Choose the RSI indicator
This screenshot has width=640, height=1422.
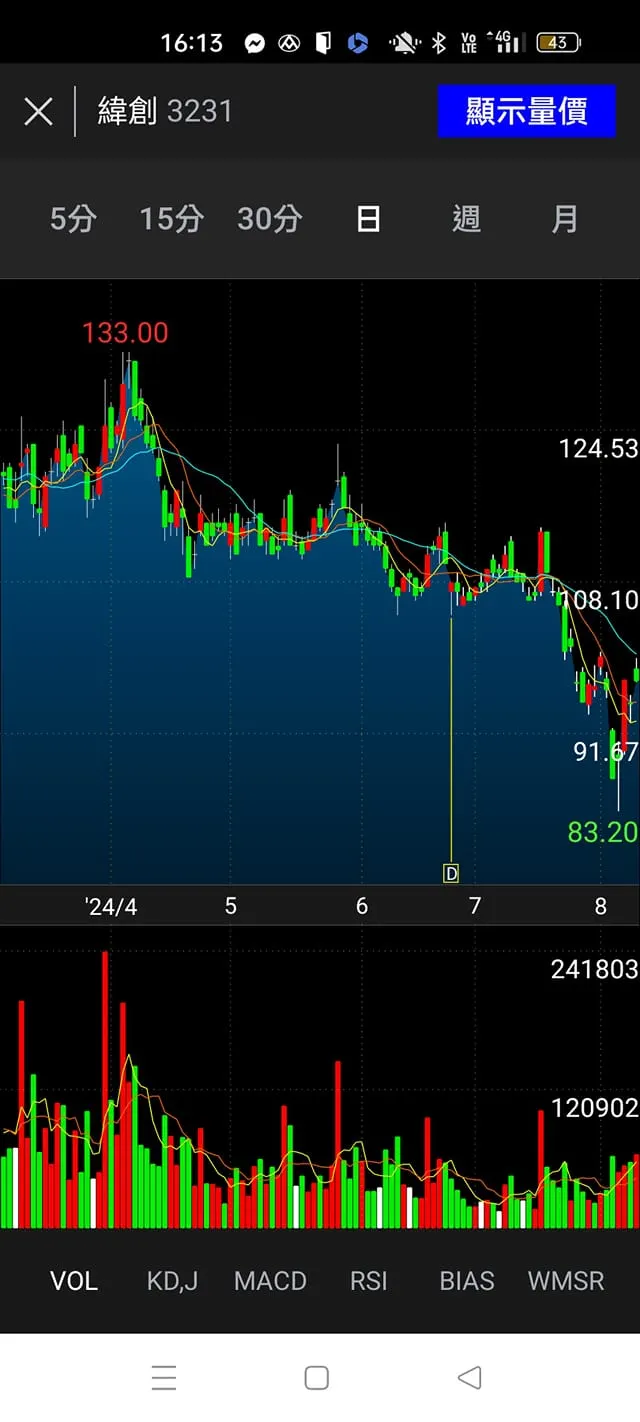pyautogui.click(x=368, y=1281)
